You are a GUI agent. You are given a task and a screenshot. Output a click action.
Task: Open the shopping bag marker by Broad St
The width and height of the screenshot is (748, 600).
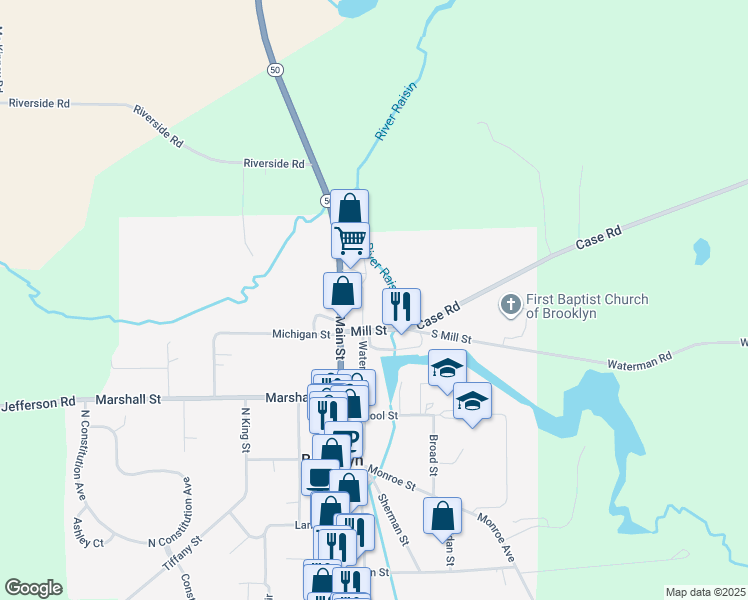[442, 517]
